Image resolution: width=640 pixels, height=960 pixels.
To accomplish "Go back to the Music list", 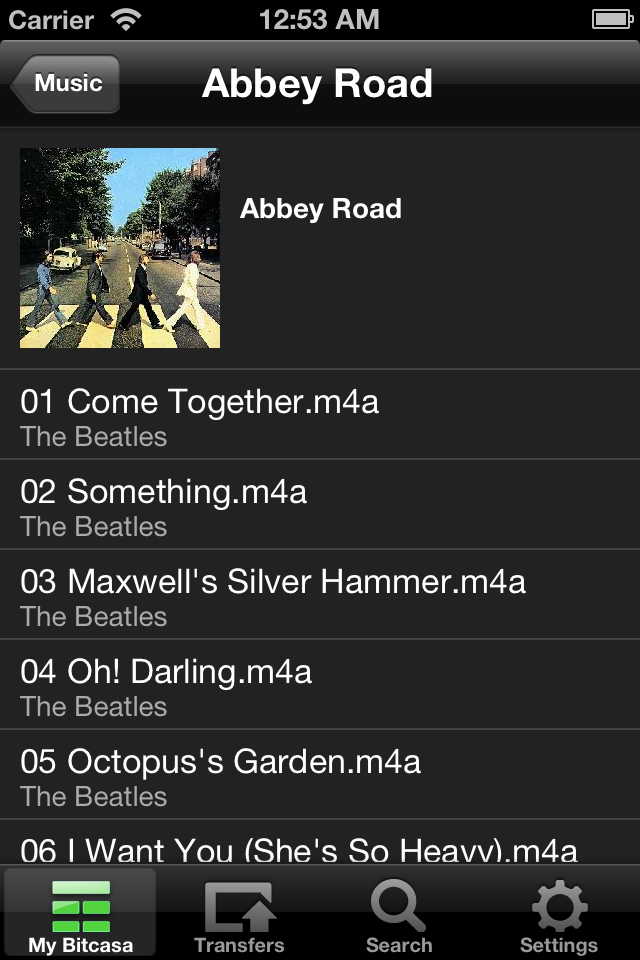I will point(66,84).
